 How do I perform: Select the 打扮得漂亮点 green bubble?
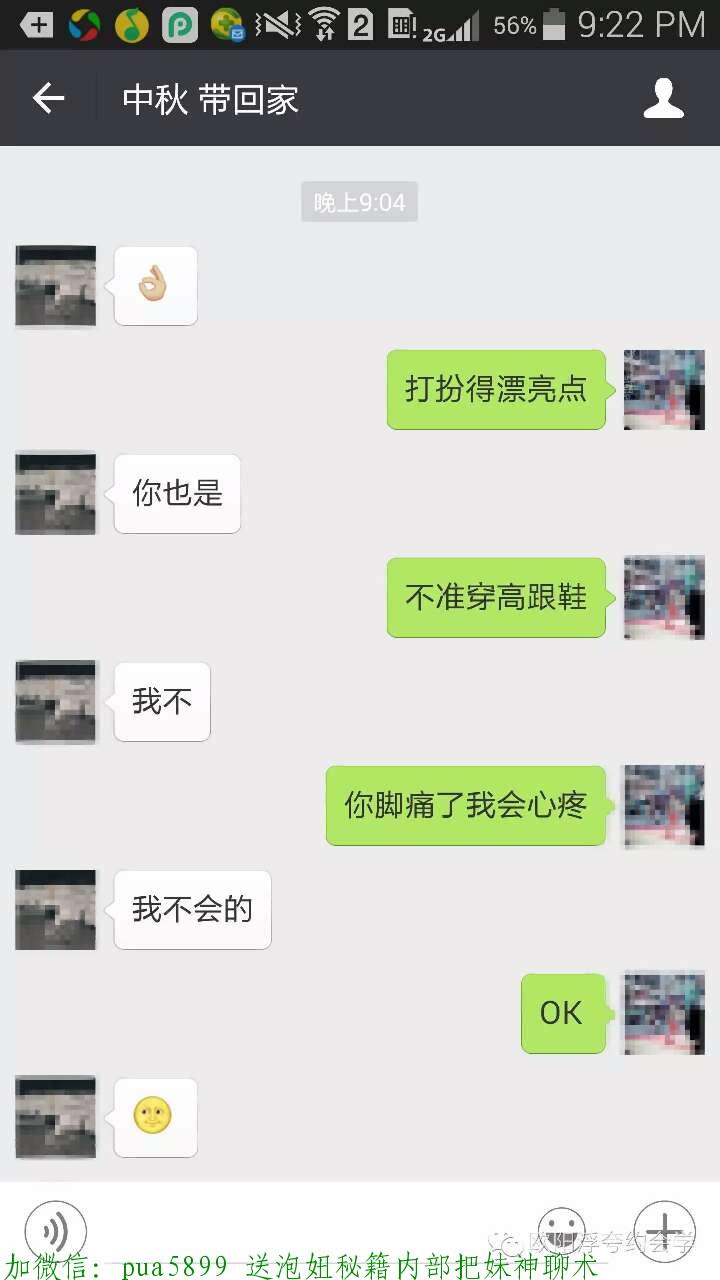point(495,390)
